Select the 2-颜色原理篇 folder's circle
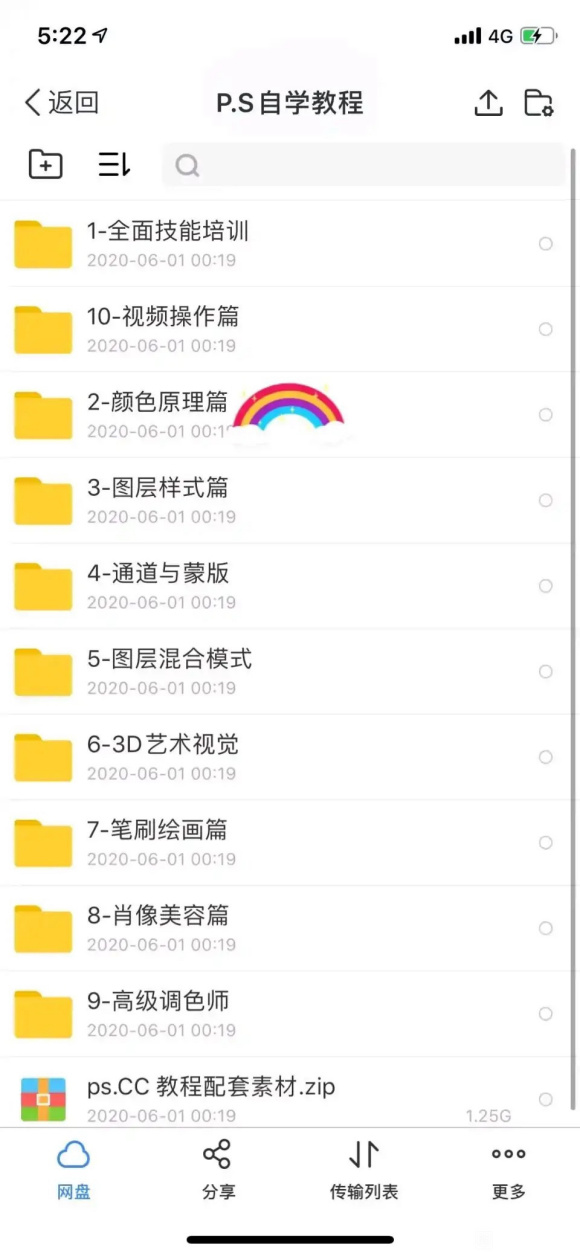Viewport: 580px width, 1256px height. pos(546,415)
